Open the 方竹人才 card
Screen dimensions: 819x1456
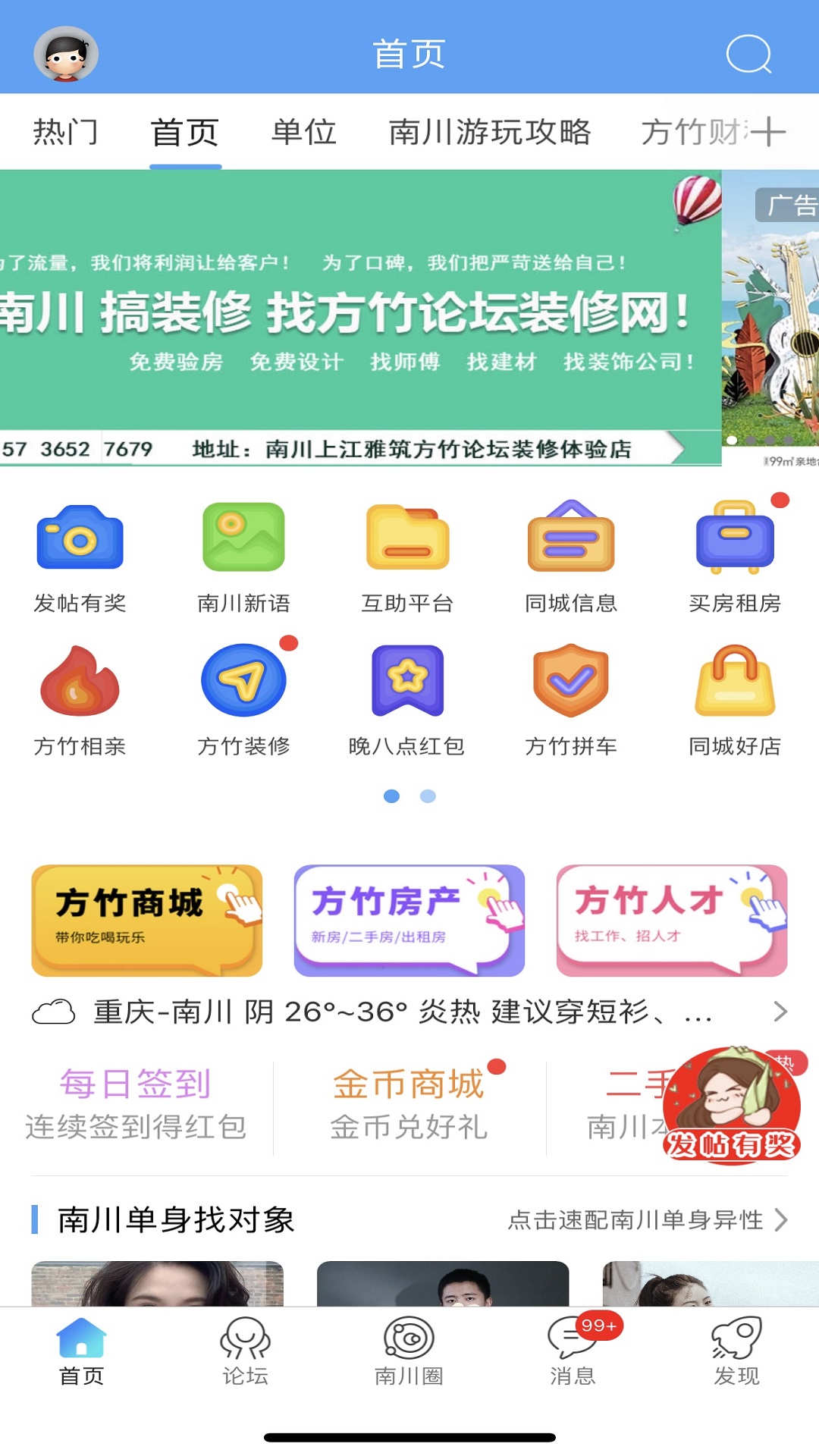671,920
